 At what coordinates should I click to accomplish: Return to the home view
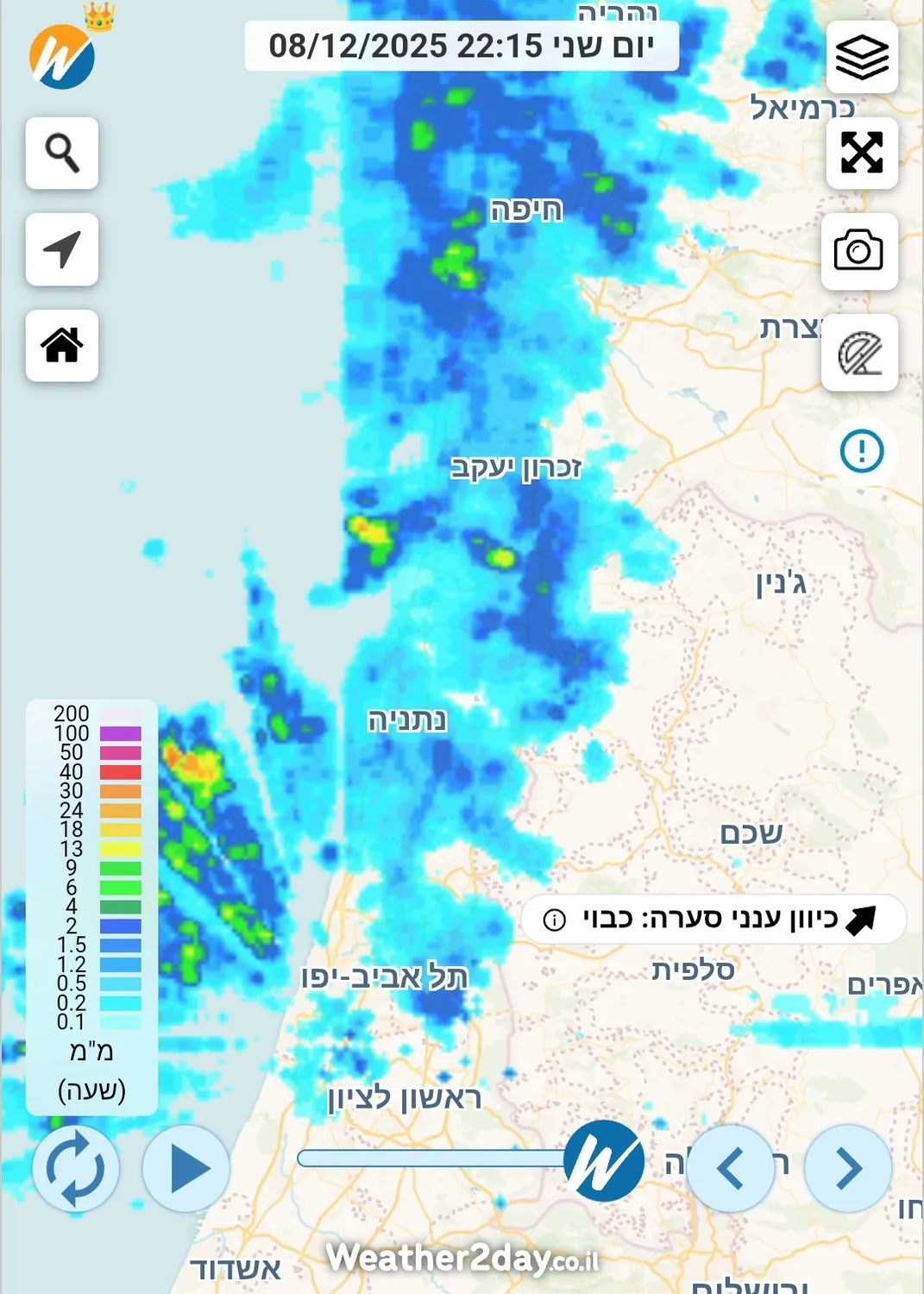tap(62, 346)
